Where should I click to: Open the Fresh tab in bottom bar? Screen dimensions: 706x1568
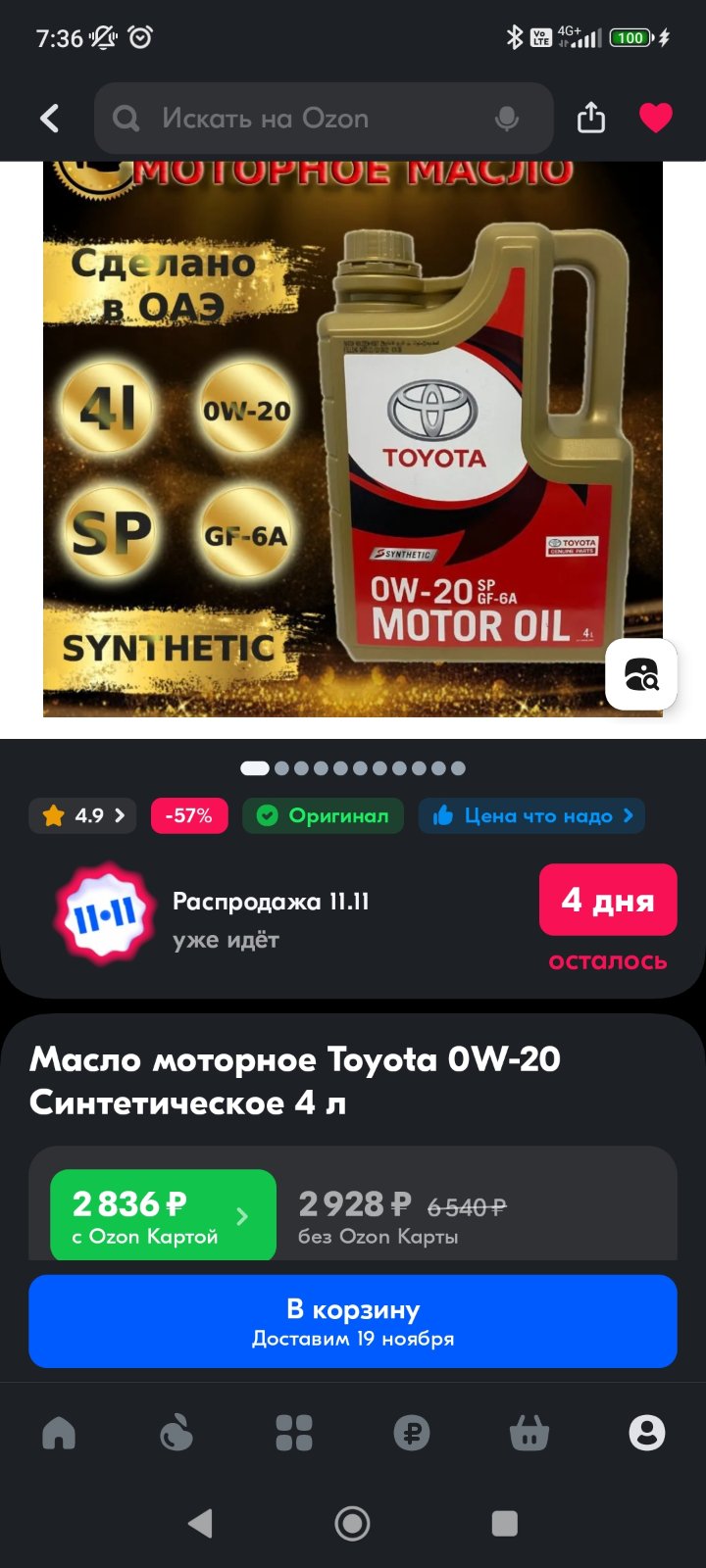click(x=176, y=1433)
